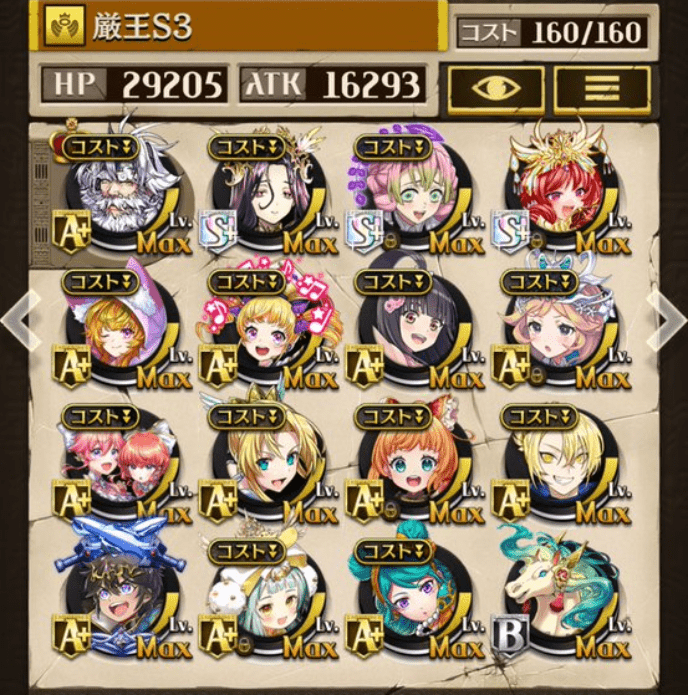Open the list menu button
688x695 pixels.
pyautogui.click(x=602, y=87)
